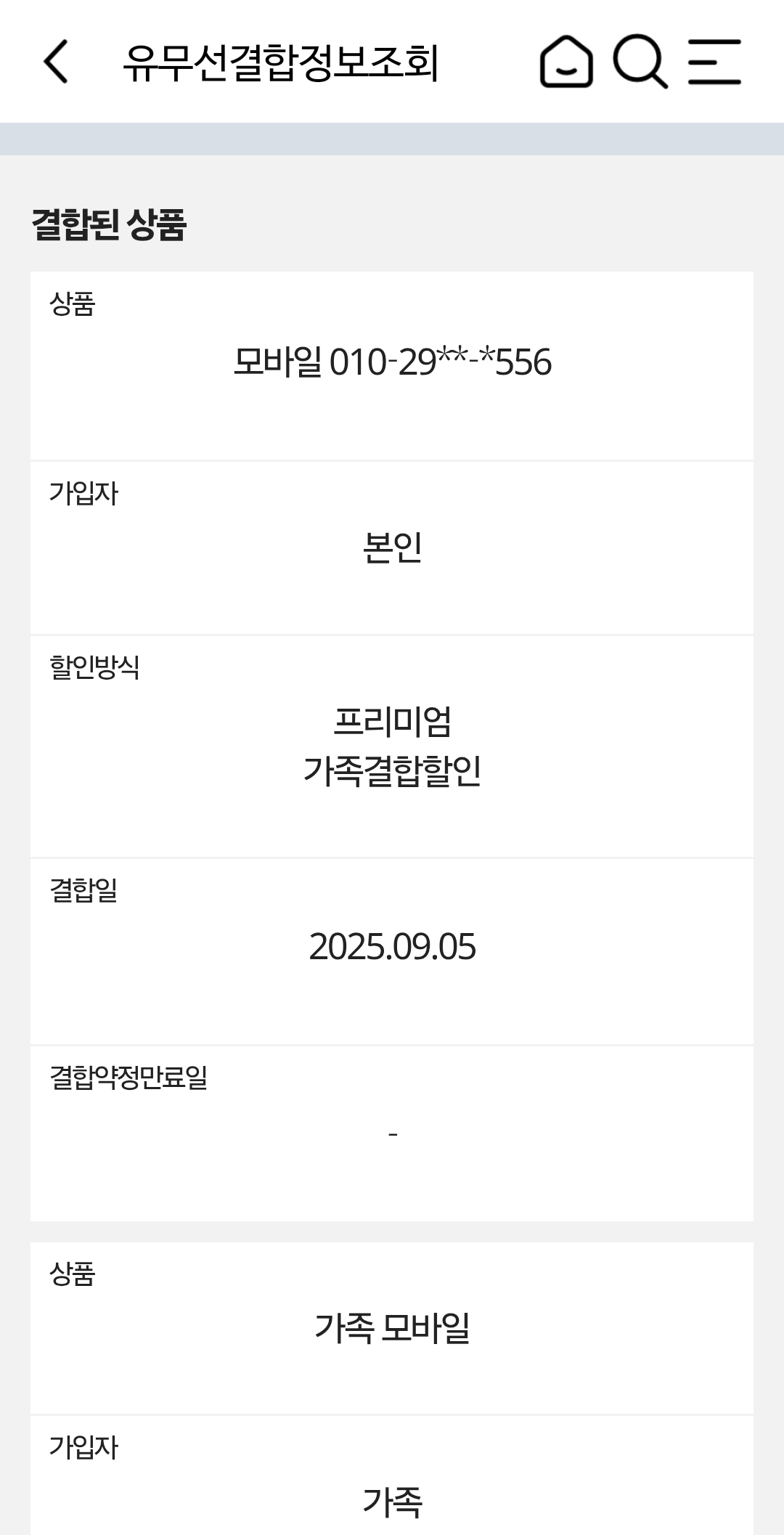Open the search magnifier icon
784x1535 pixels.
click(x=640, y=62)
